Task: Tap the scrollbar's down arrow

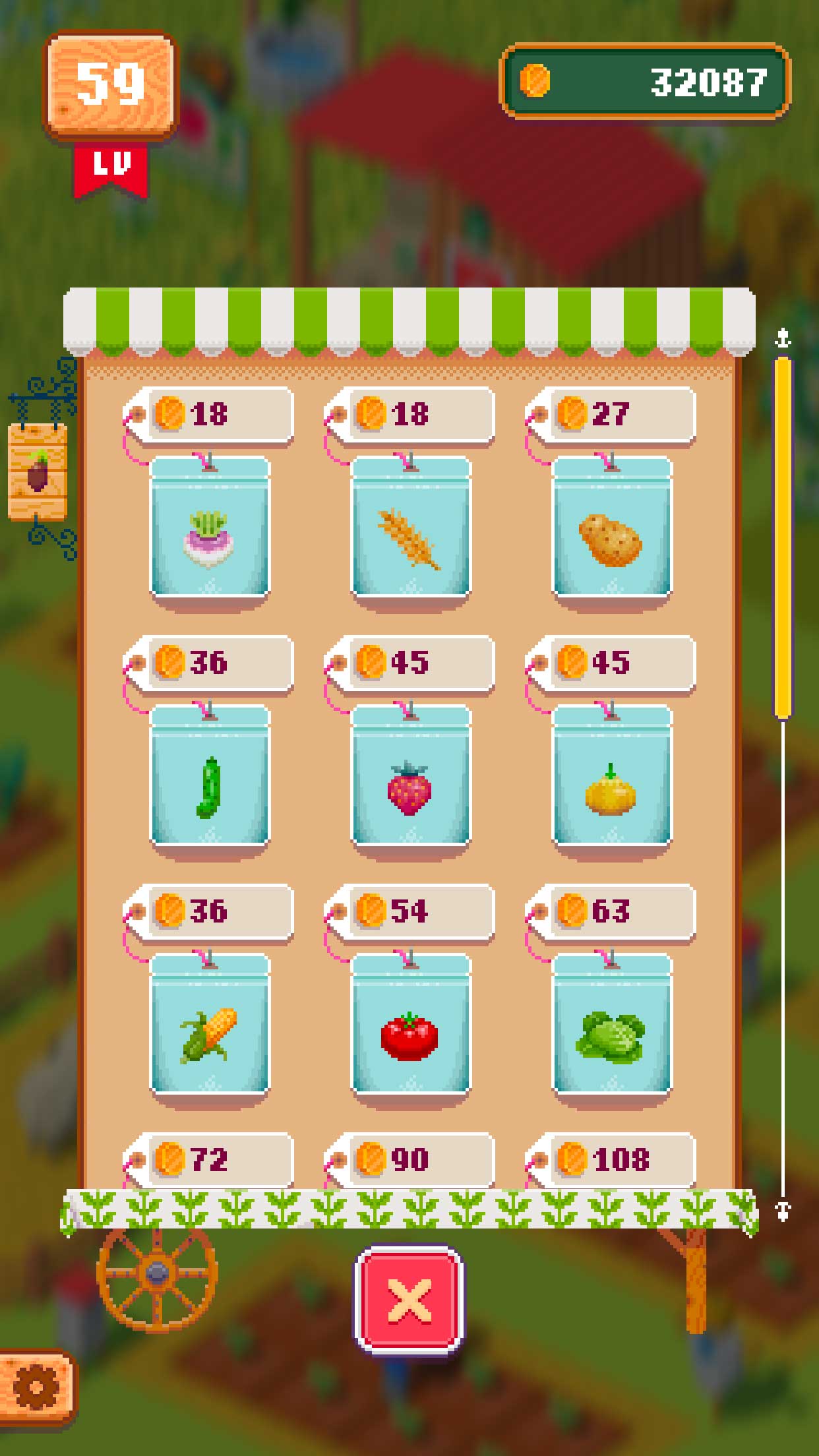Action: click(783, 1211)
